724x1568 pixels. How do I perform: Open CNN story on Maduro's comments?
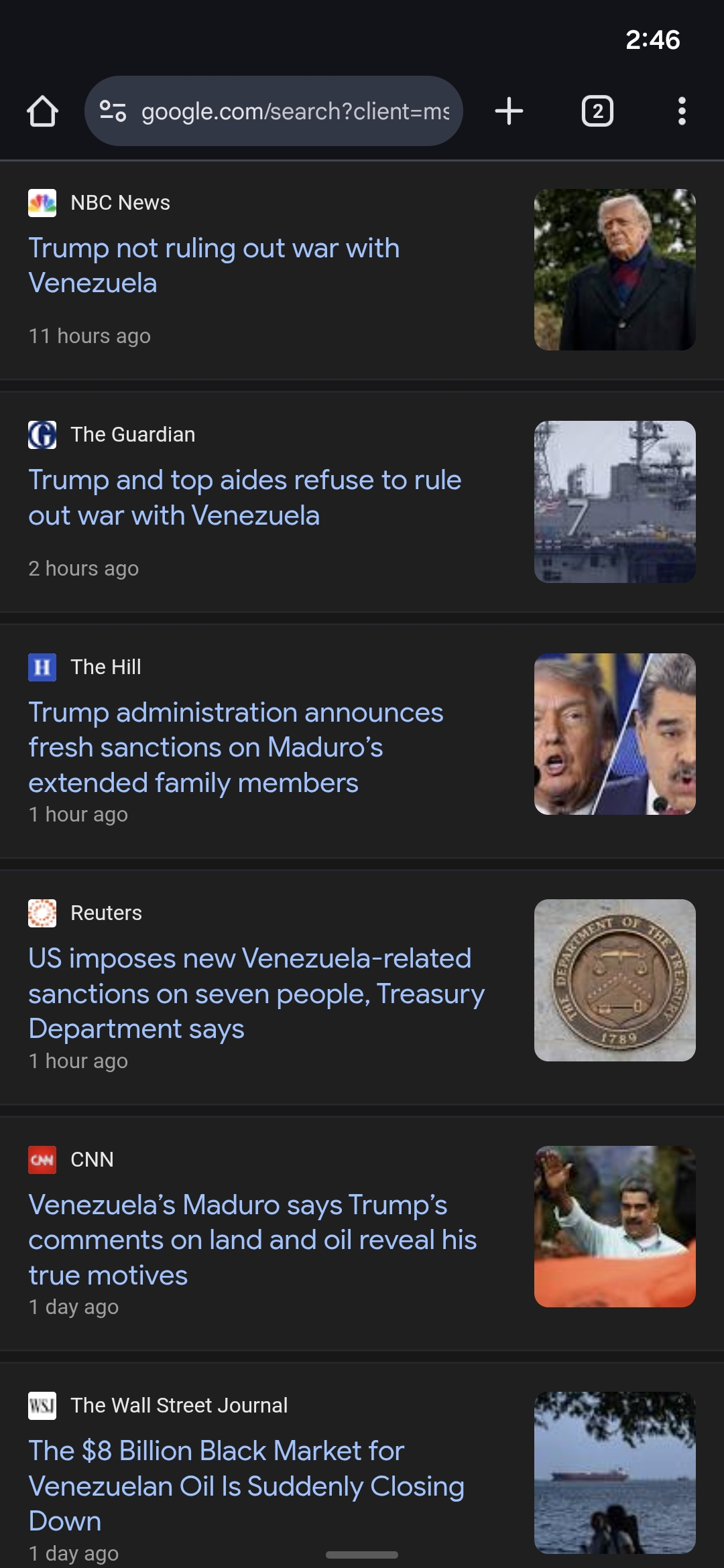pyautogui.click(x=252, y=1240)
